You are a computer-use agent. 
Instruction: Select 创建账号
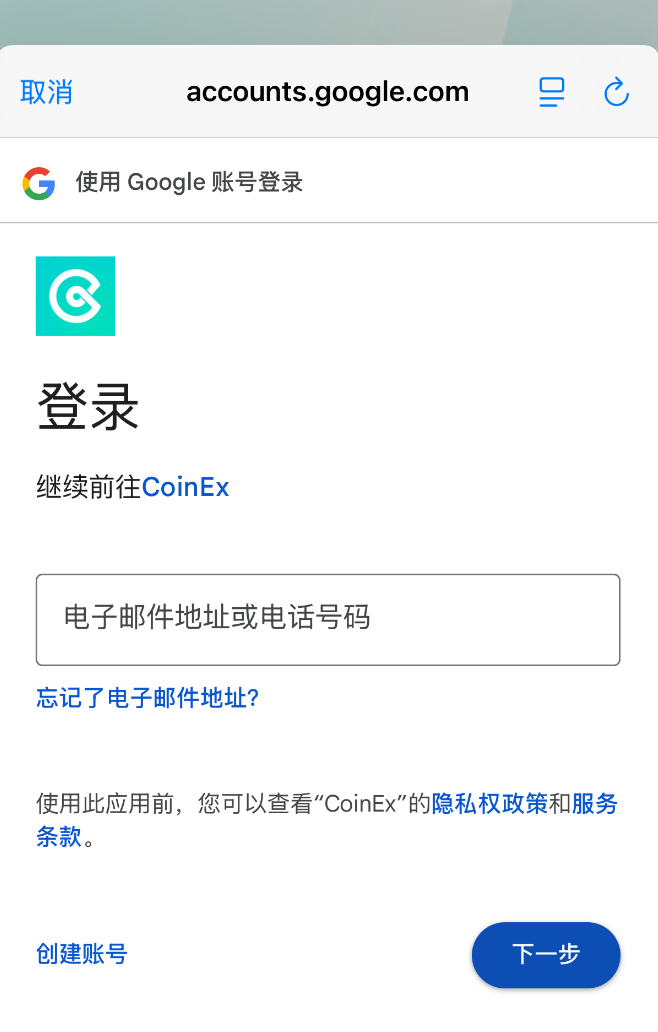tap(82, 954)
